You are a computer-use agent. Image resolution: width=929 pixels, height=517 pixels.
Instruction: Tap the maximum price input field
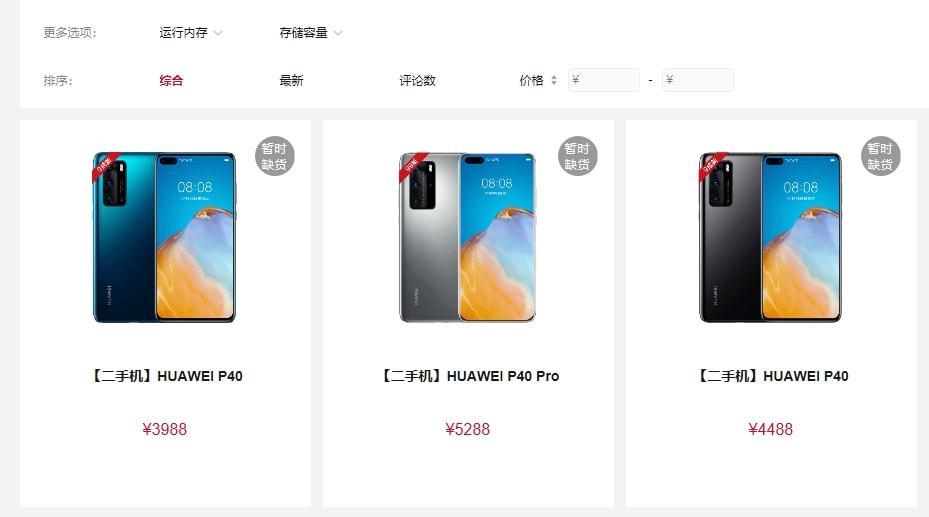click(x=698, y=81)
